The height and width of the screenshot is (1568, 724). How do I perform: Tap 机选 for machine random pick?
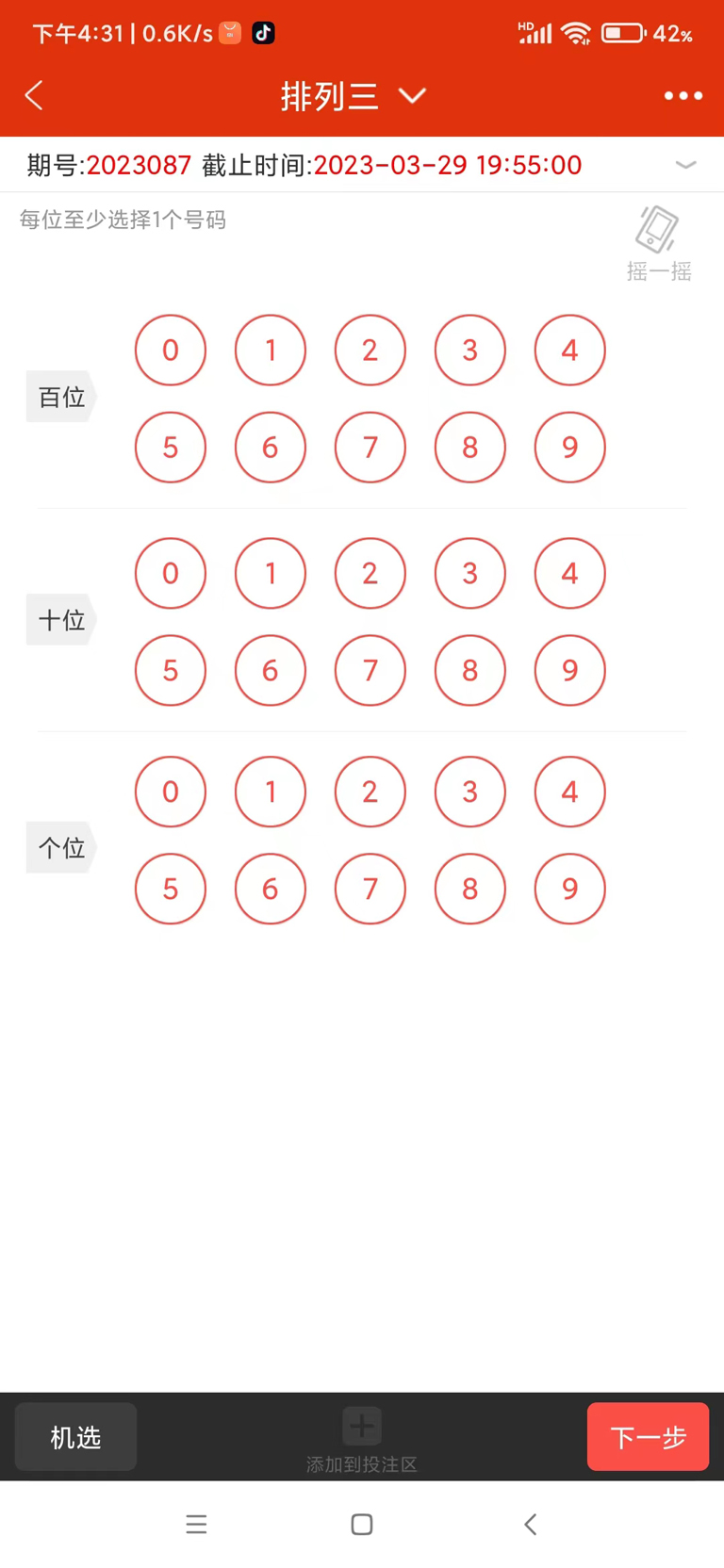pyautogui.click(x=75, y=1437)
